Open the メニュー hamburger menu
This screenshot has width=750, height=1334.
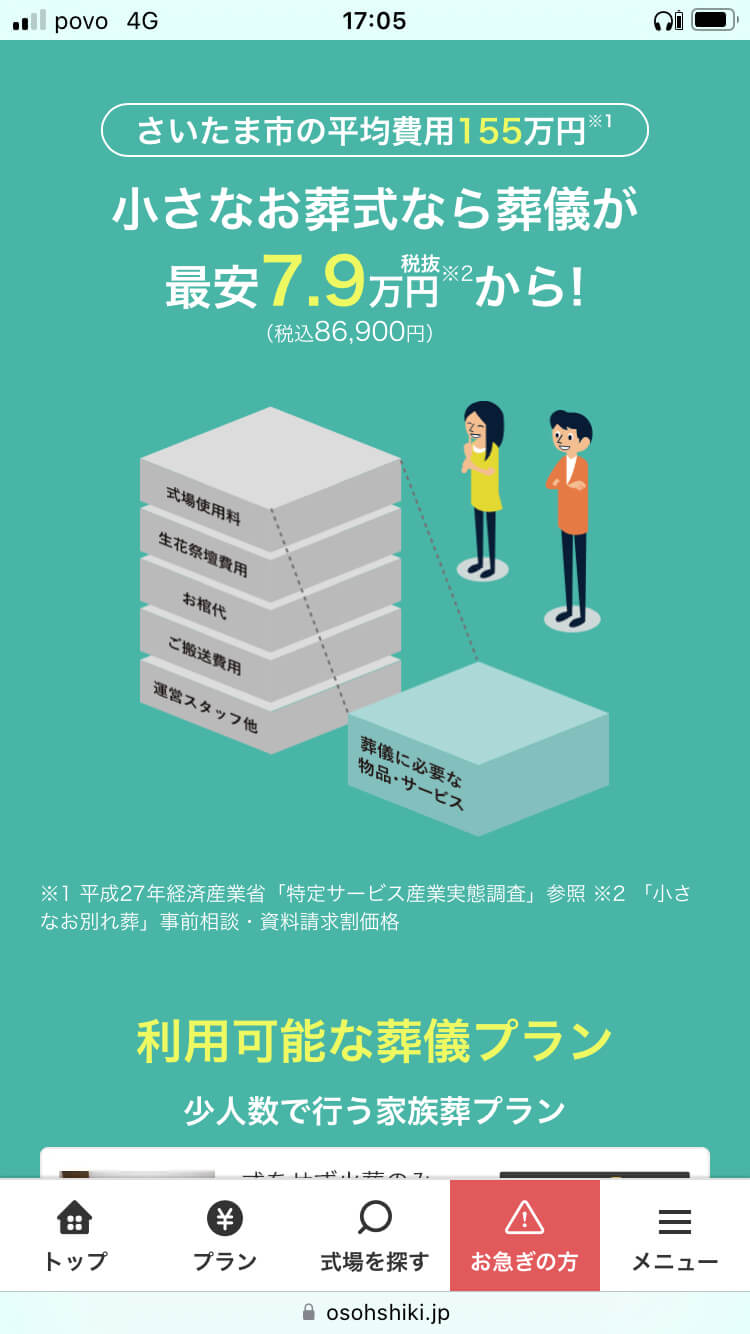click(675, 1236)
